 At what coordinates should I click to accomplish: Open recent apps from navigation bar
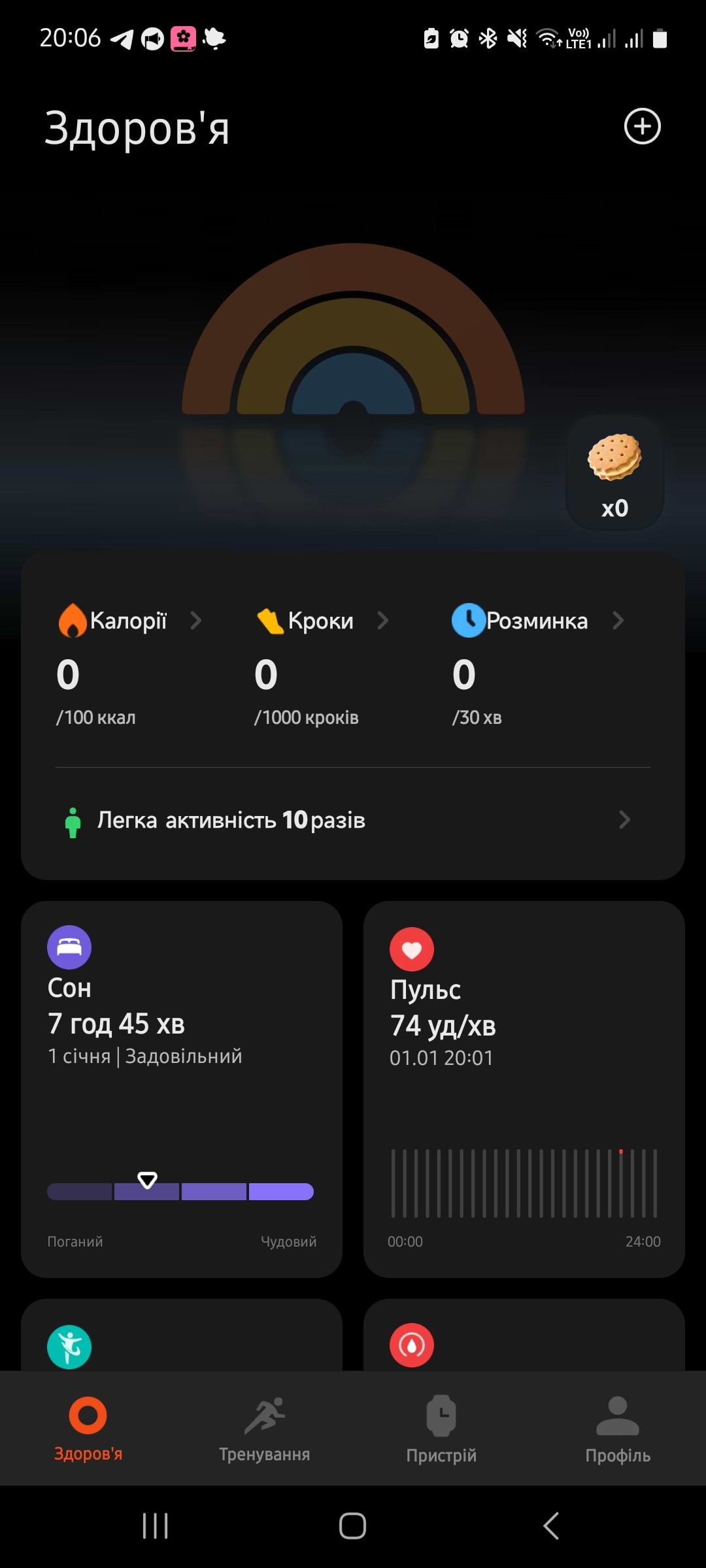point(156,1526)
